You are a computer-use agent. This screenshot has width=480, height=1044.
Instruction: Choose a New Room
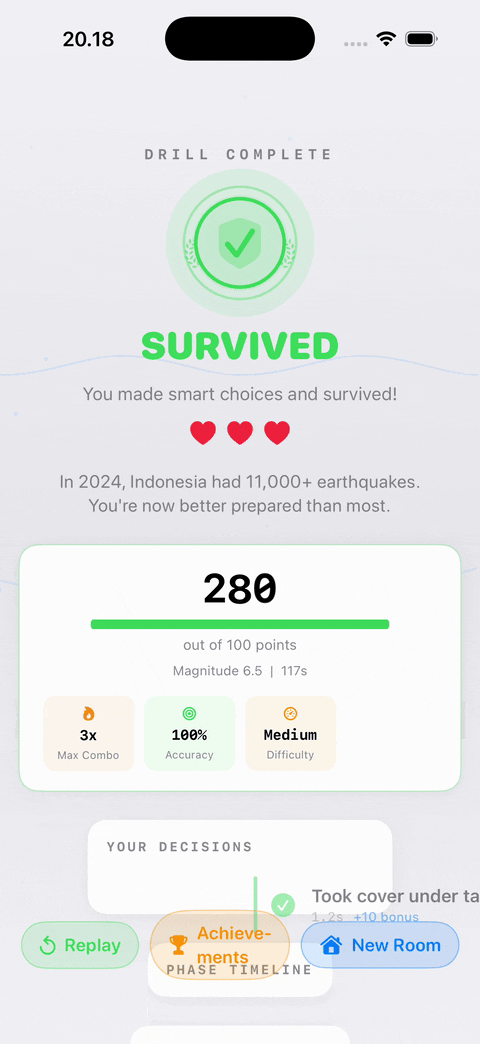click(x=380, y=945)
